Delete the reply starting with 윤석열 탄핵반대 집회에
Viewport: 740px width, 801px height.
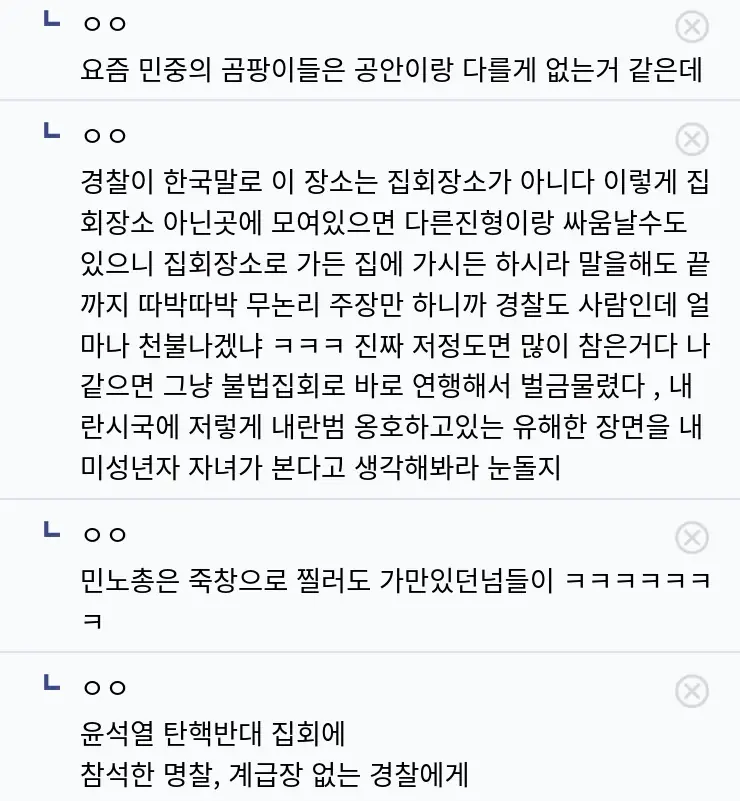(692, 691)
